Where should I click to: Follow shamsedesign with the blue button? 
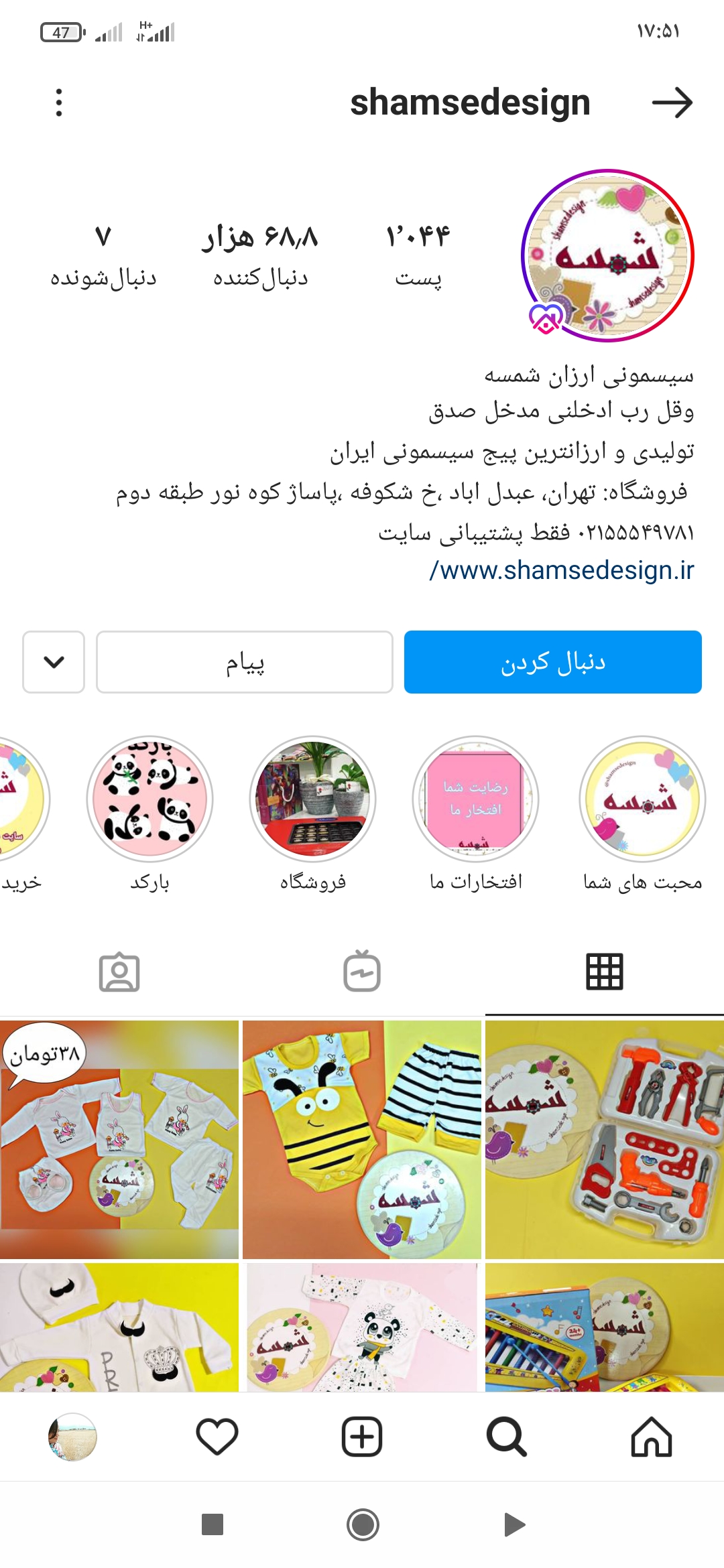coord(552,662)
